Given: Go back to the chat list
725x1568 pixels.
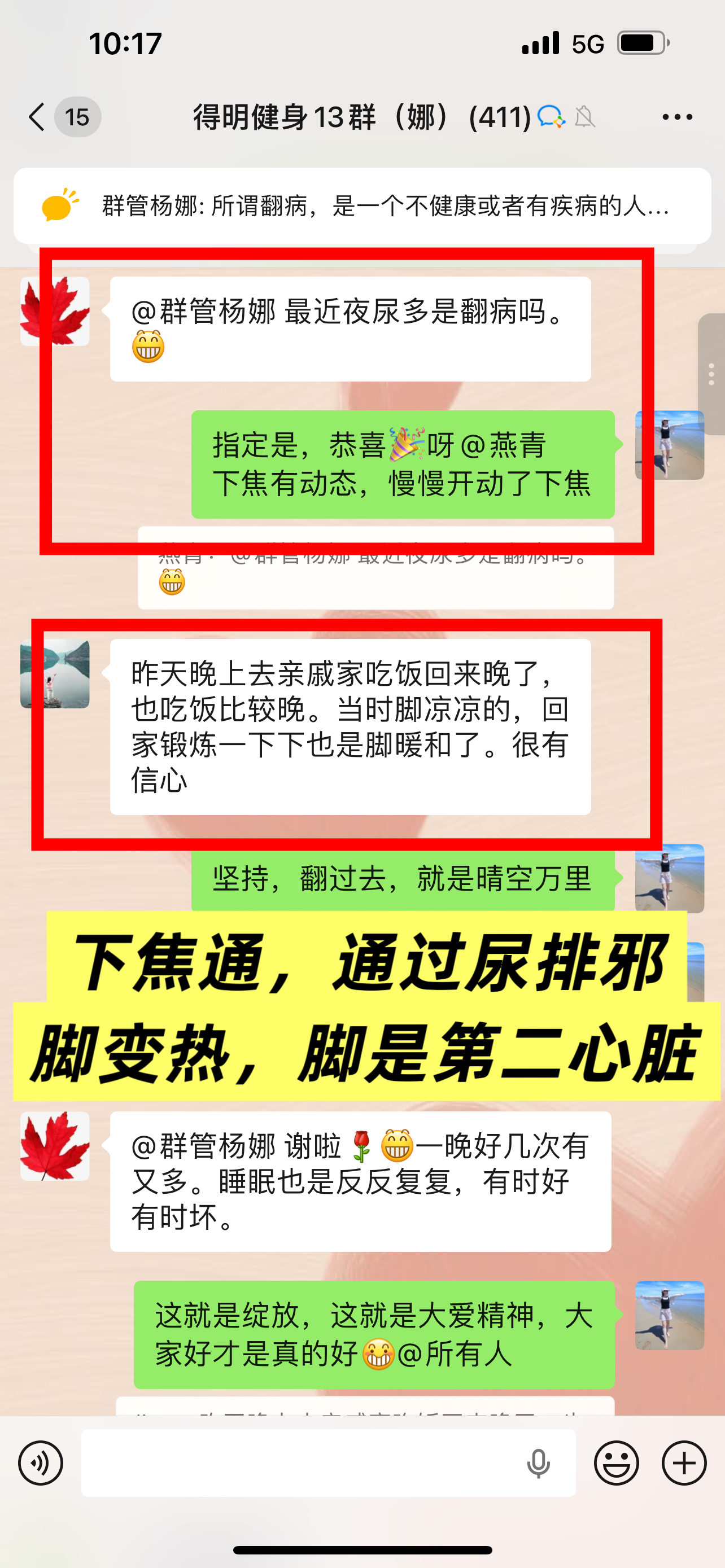Looking at the screenshot, I should click(38, 117).
